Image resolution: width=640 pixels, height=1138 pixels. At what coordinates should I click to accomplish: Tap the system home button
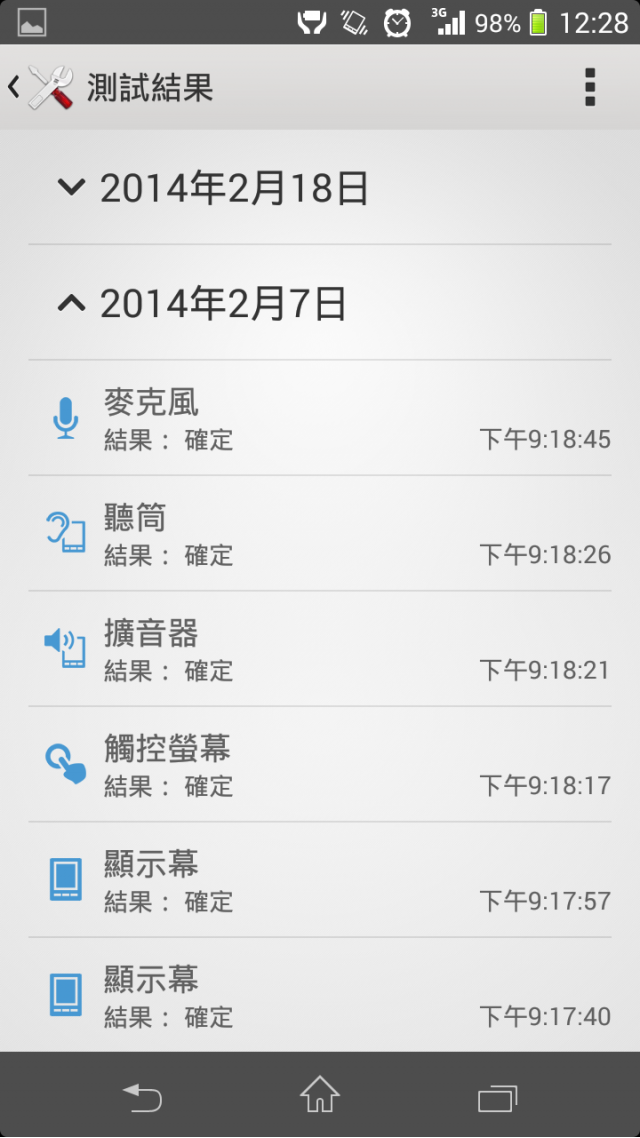(320, 1094)
